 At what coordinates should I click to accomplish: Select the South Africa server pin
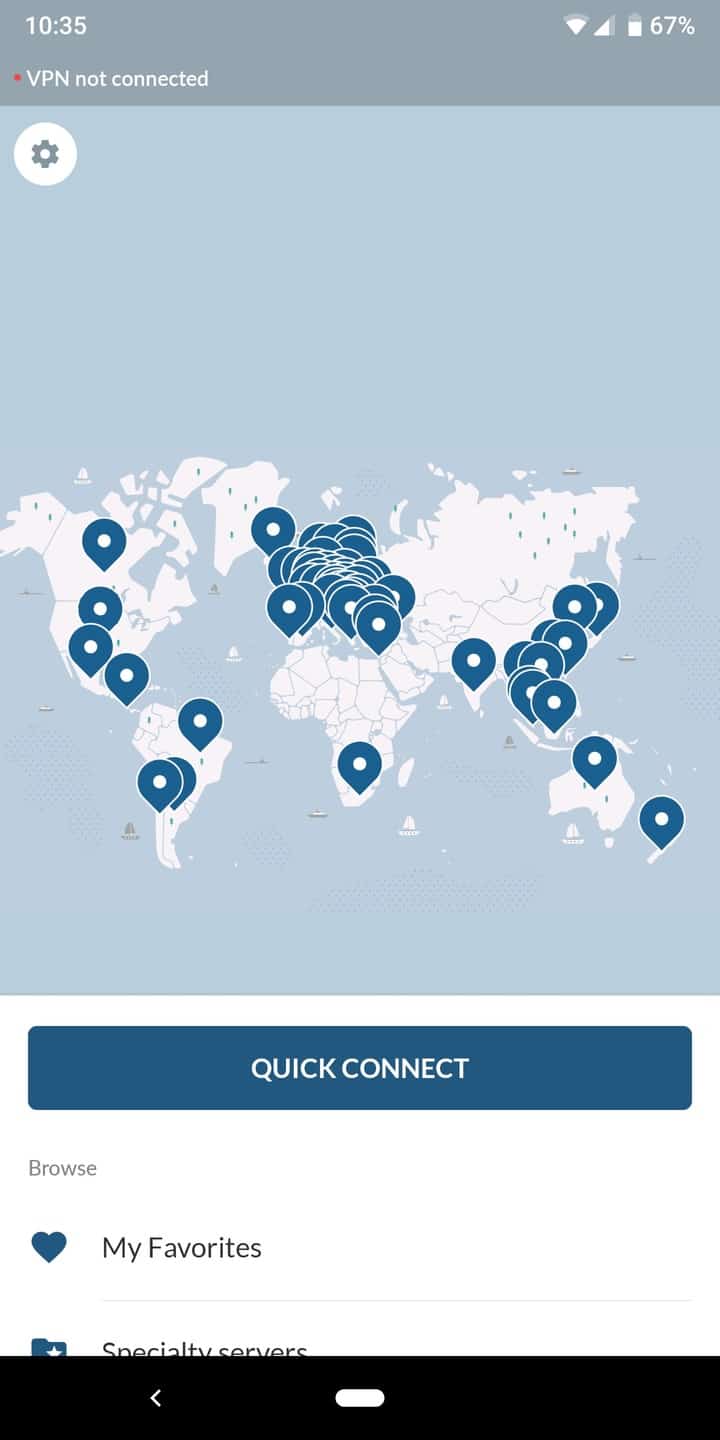coord(360,767)
